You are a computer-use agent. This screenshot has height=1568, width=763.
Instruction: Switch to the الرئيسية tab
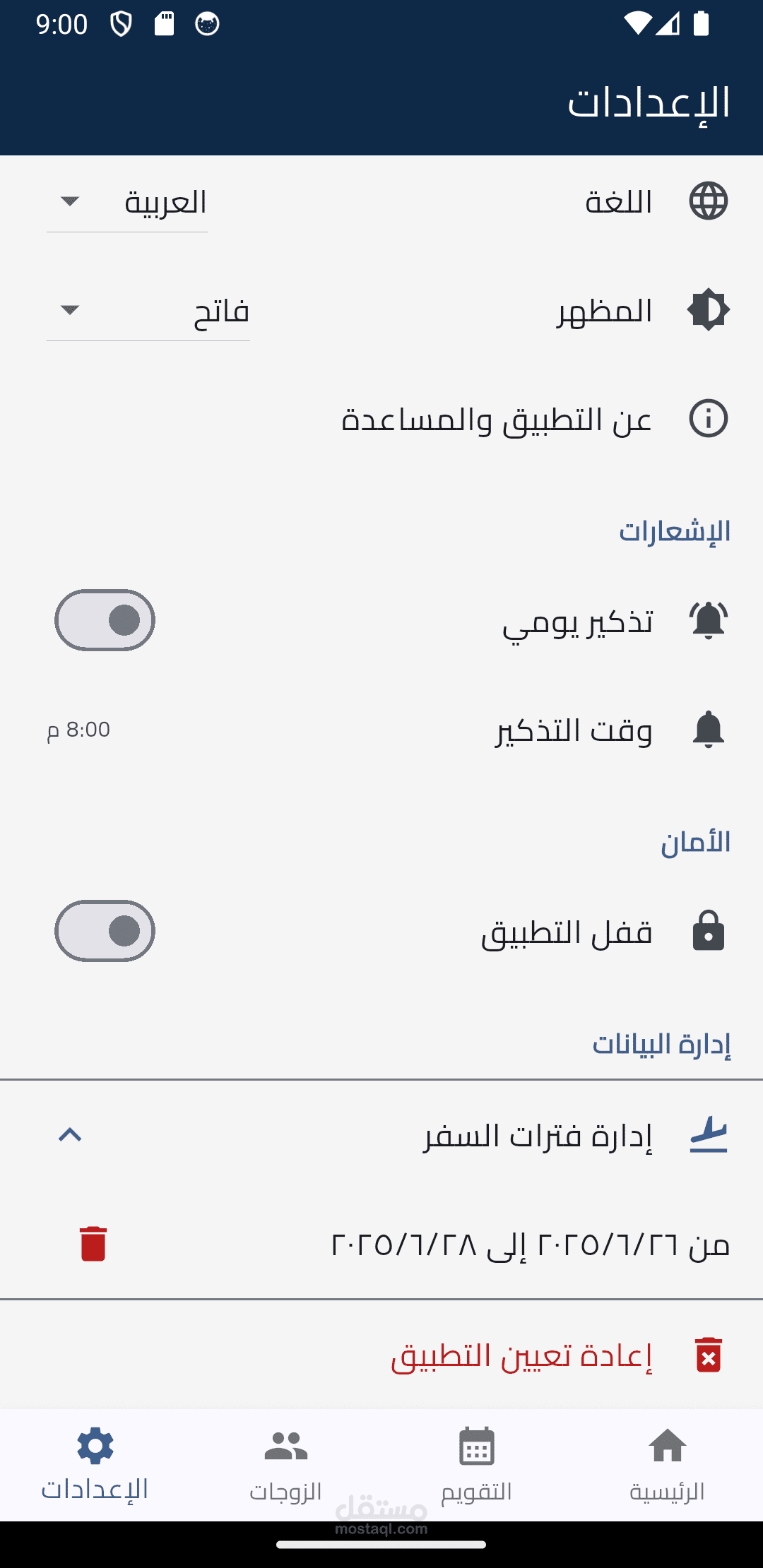[x=668, y=1465]
